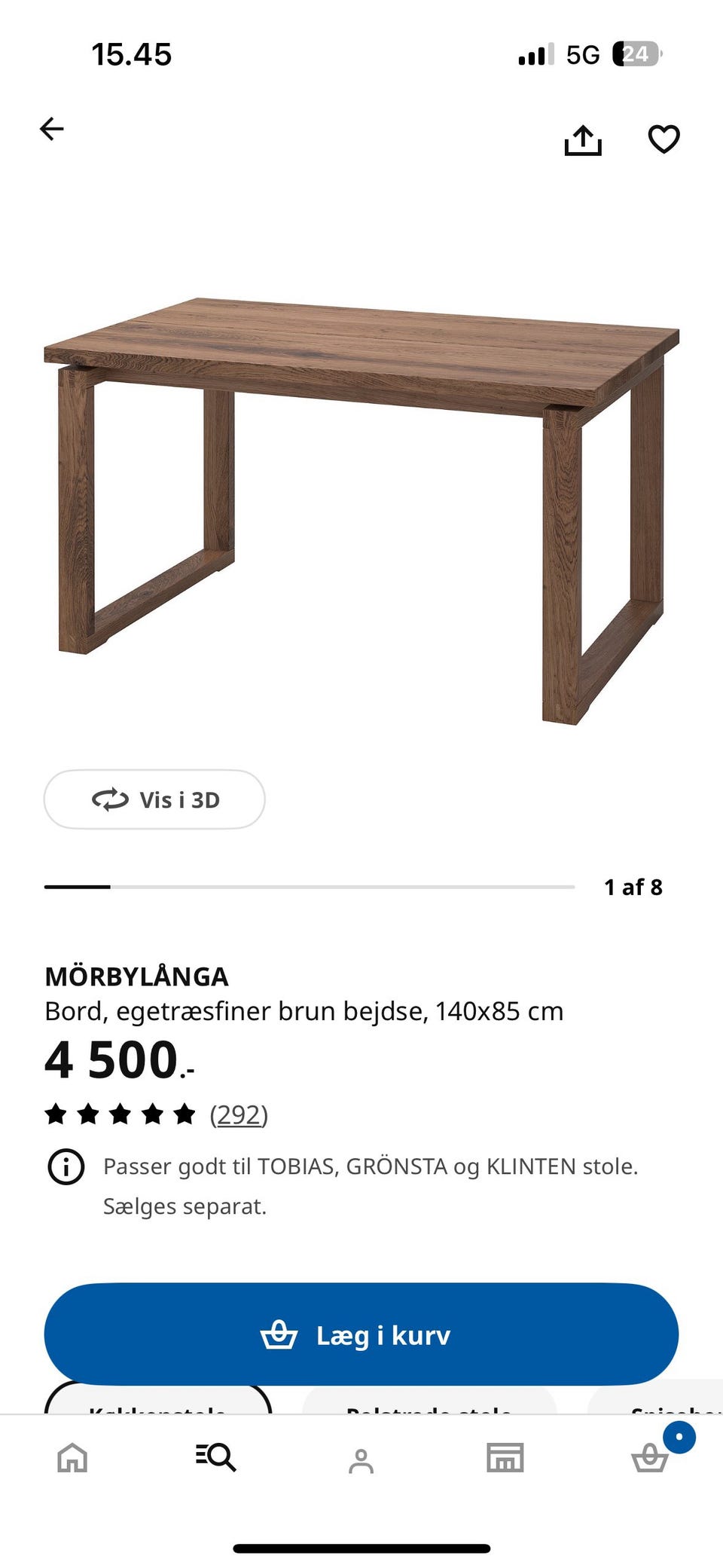723x1568 pixels.
Task: Open the store tab in bottom navigation
Action: [505, 1457]
